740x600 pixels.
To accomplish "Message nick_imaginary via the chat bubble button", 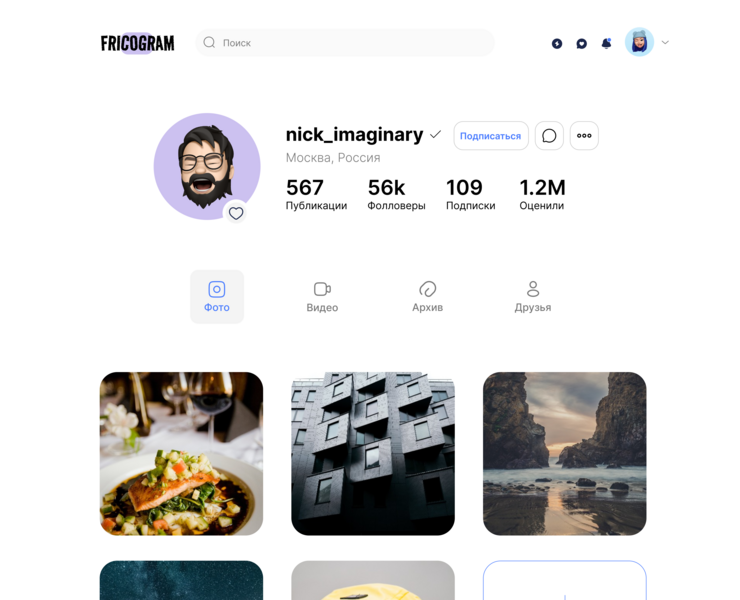I will pos(549,136).
